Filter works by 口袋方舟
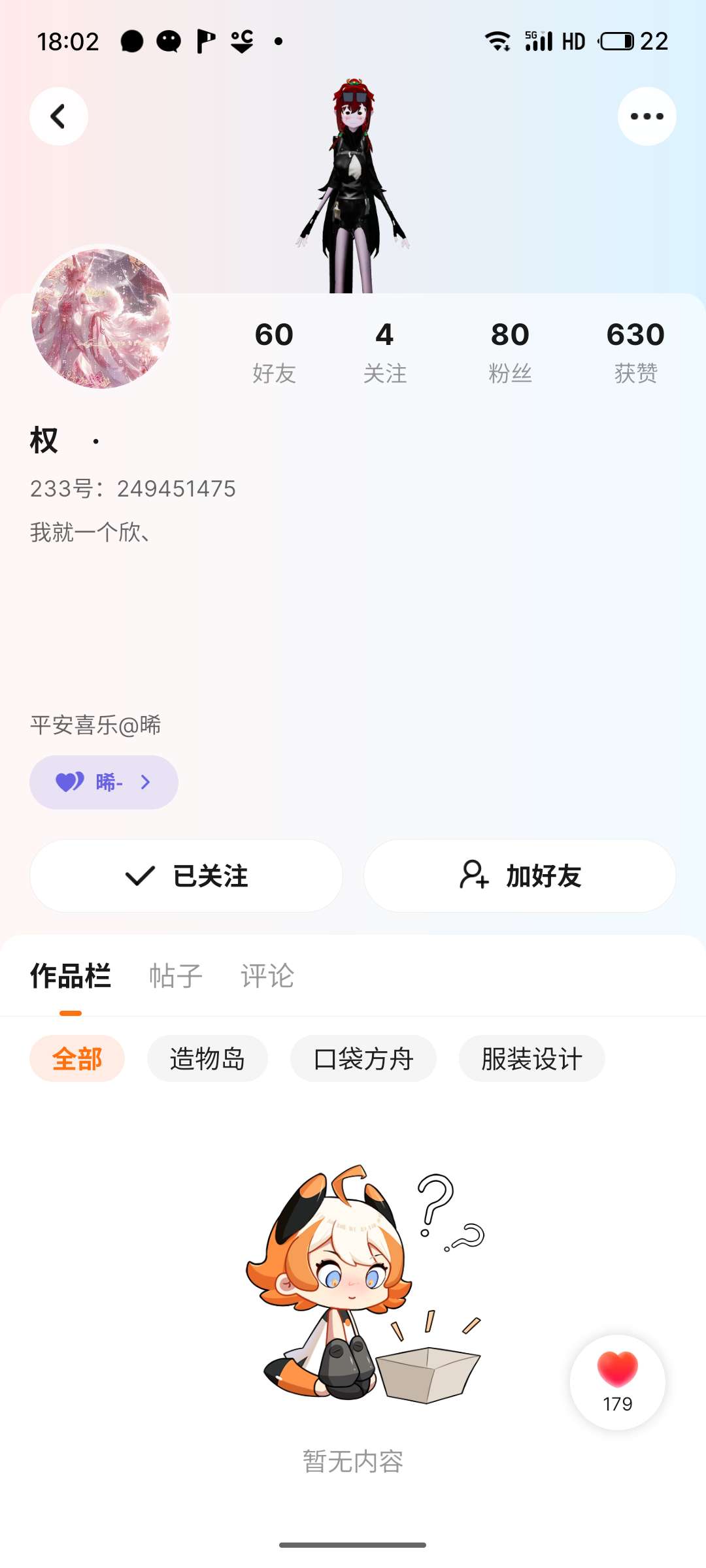Viewport: 706px width, 1568px height. pos(363,1058)
